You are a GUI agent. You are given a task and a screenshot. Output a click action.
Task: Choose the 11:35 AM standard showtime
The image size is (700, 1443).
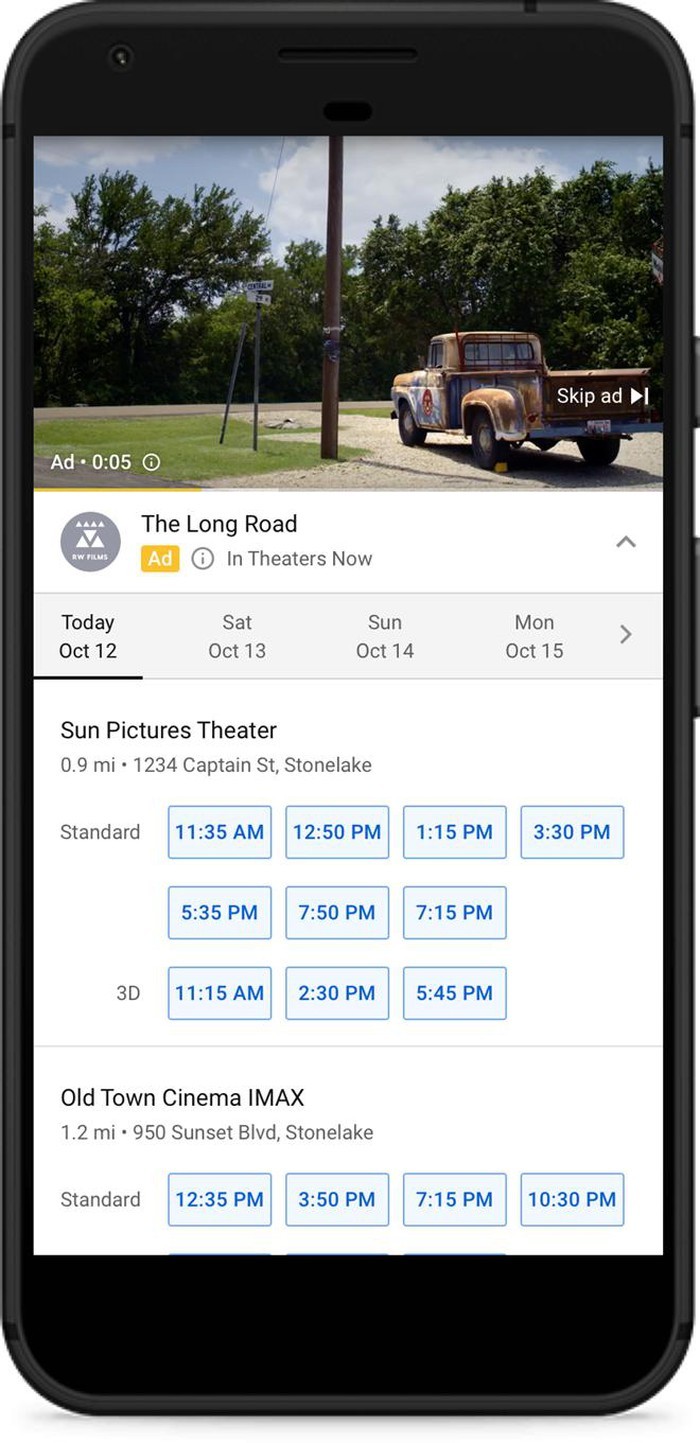pyautogui.click(x=219, y=832)
